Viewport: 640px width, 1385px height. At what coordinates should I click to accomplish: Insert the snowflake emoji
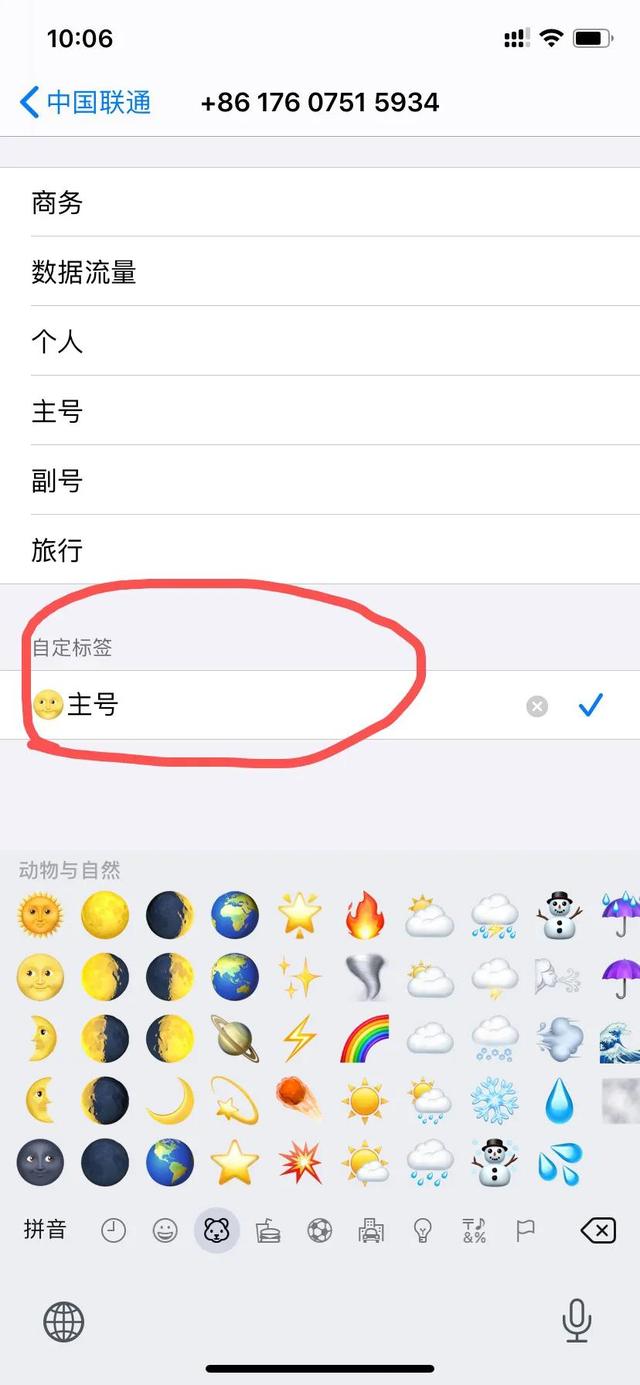pyautogui.click(x=494, y=1101)
